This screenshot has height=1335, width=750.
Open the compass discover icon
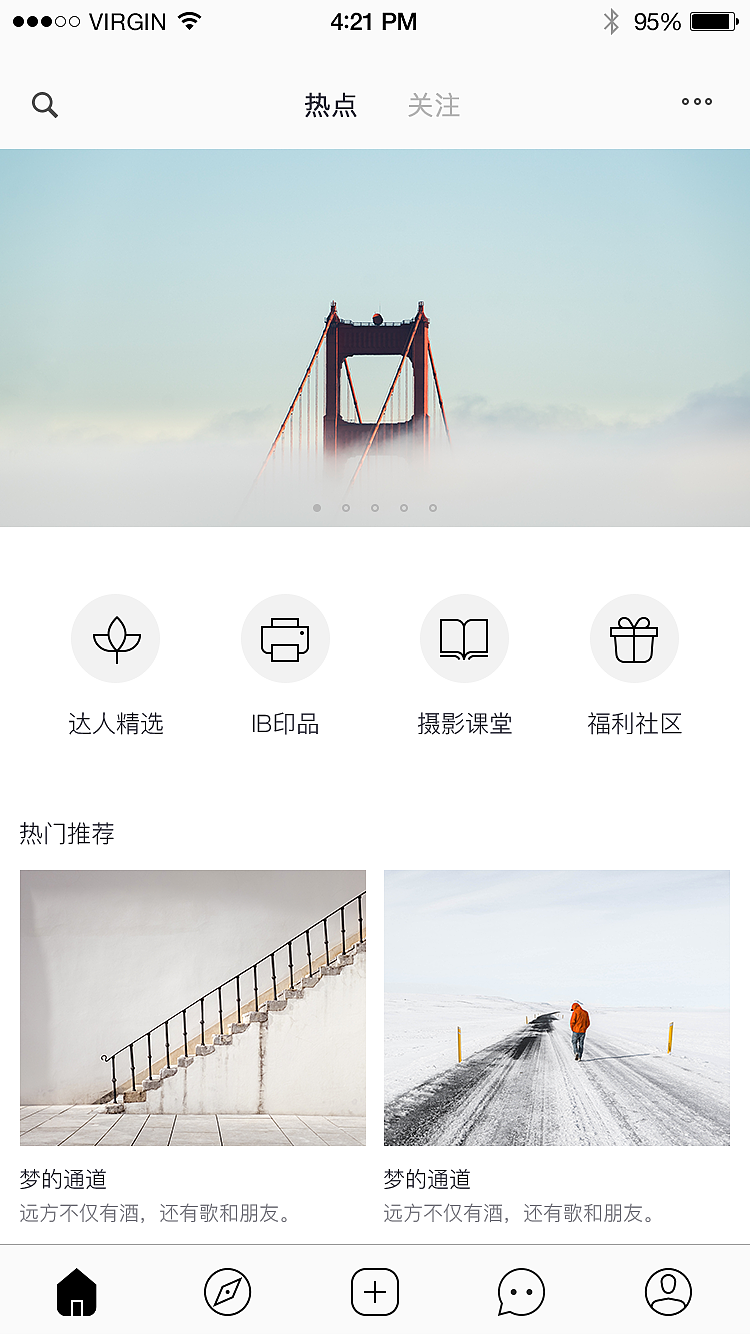pos(225,1291)
